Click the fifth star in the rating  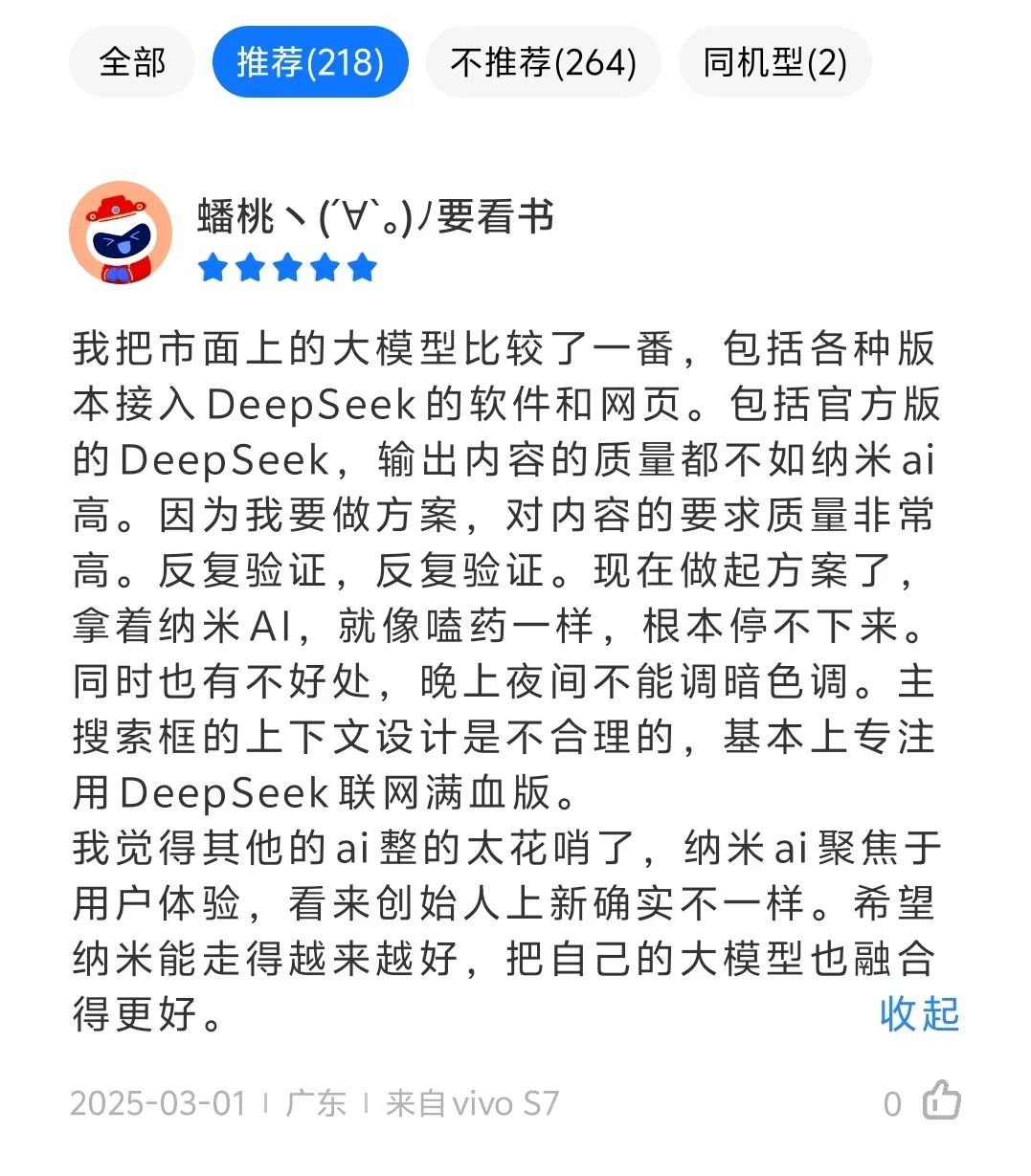click(362, 268)
